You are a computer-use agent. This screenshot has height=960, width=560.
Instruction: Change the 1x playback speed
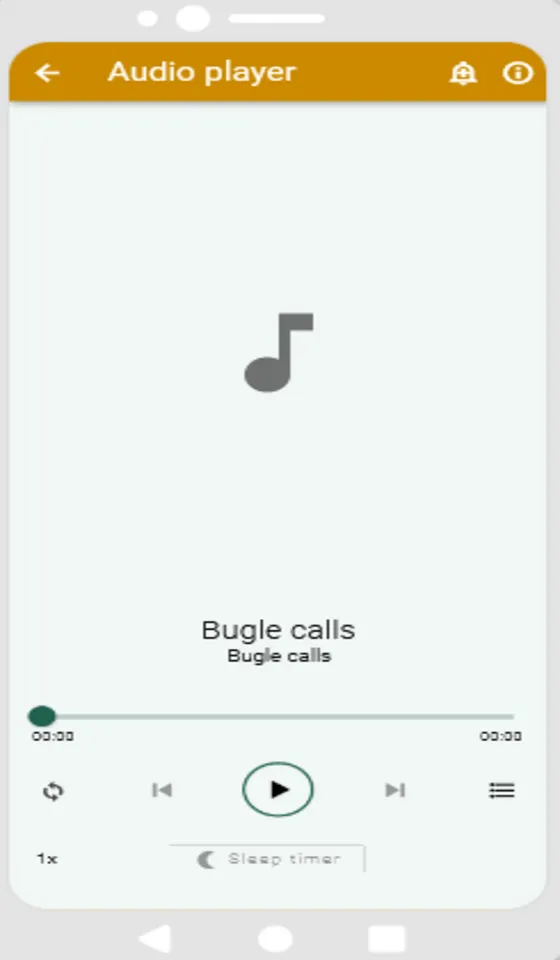click(47, 859)
